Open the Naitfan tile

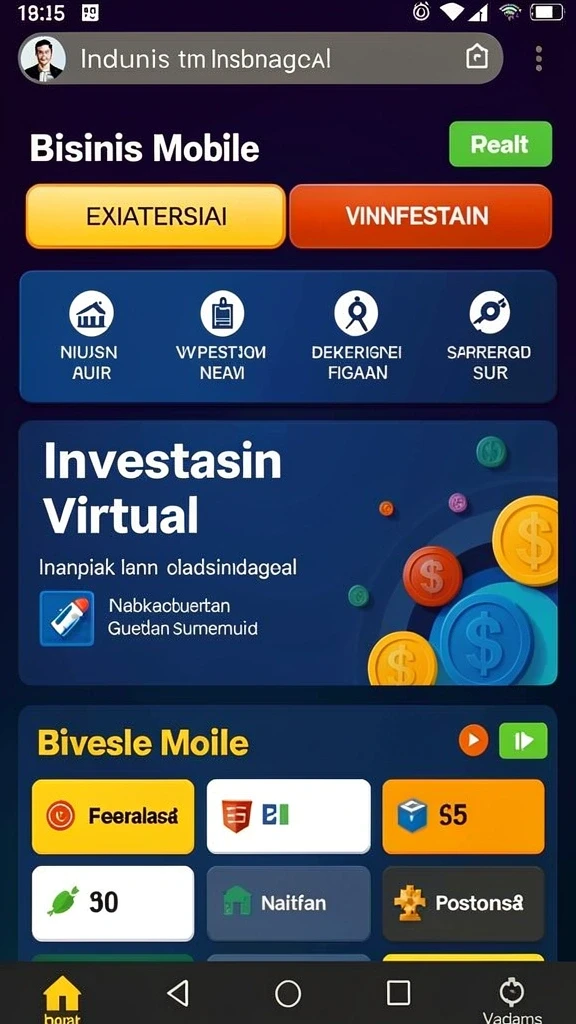(288, 903)
